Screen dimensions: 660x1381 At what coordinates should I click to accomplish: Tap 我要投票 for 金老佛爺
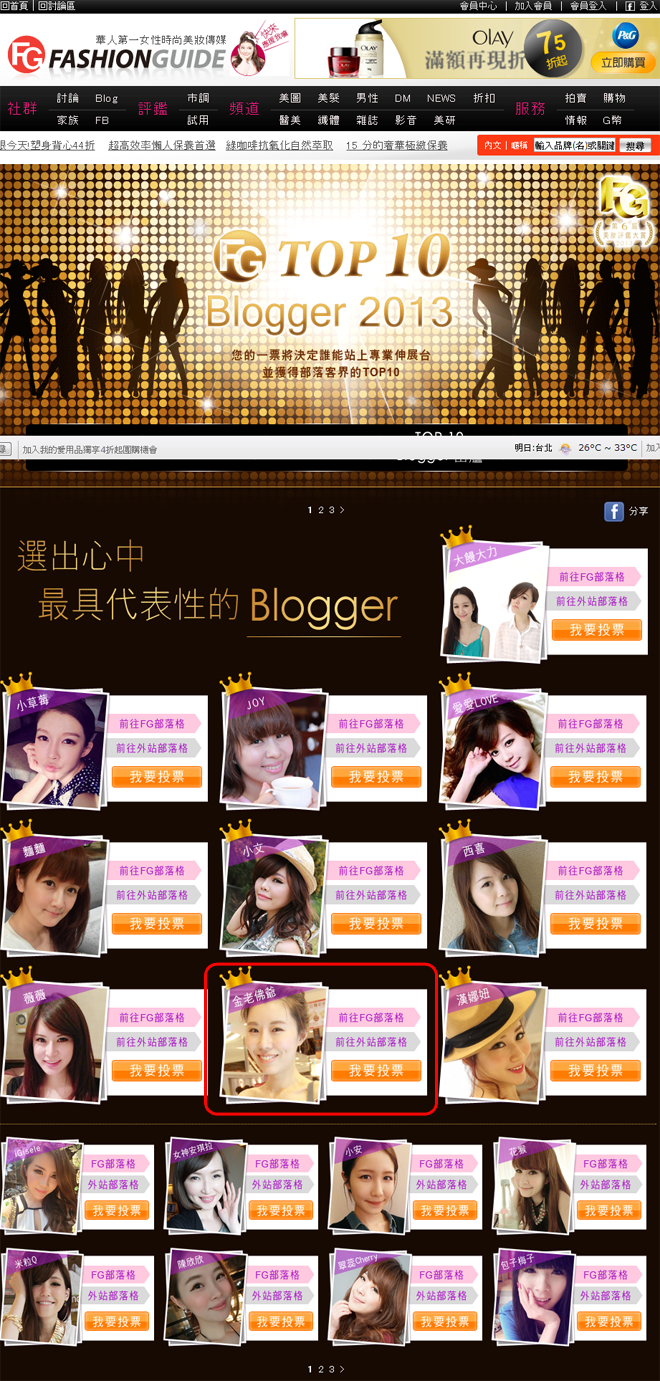point(377,1070)
